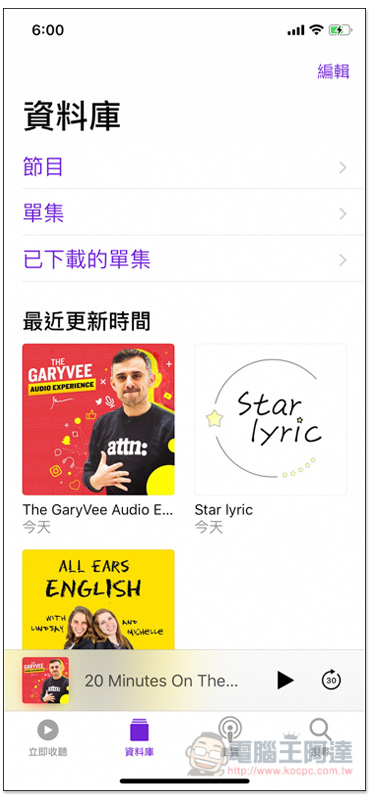Expand the mini player via episode artwork

[45, 681]
